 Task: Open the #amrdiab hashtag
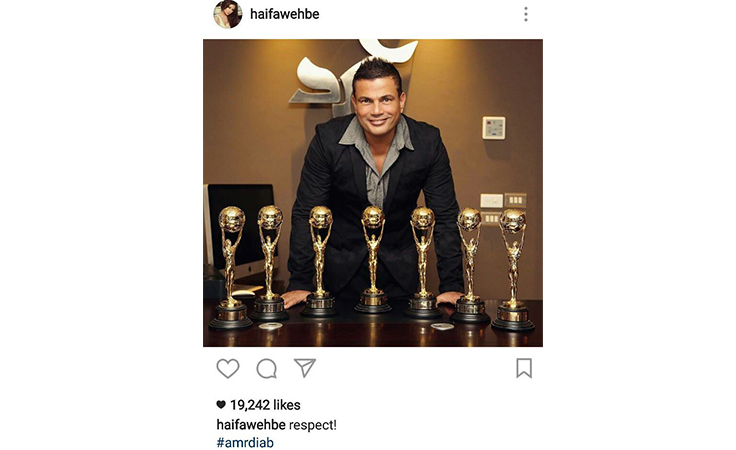[244, 442]
